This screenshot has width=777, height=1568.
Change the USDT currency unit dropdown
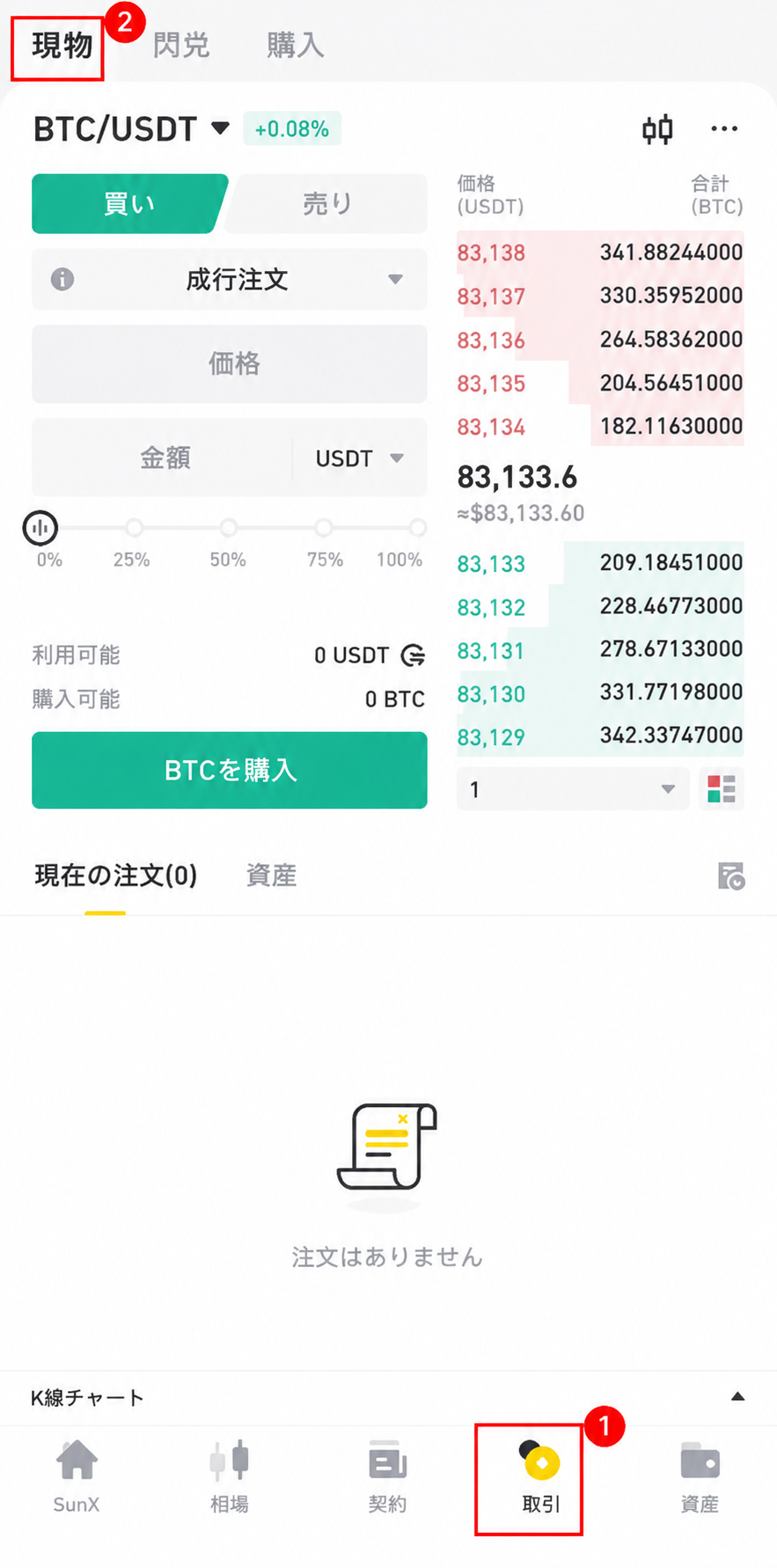click(x=360, y=458)
